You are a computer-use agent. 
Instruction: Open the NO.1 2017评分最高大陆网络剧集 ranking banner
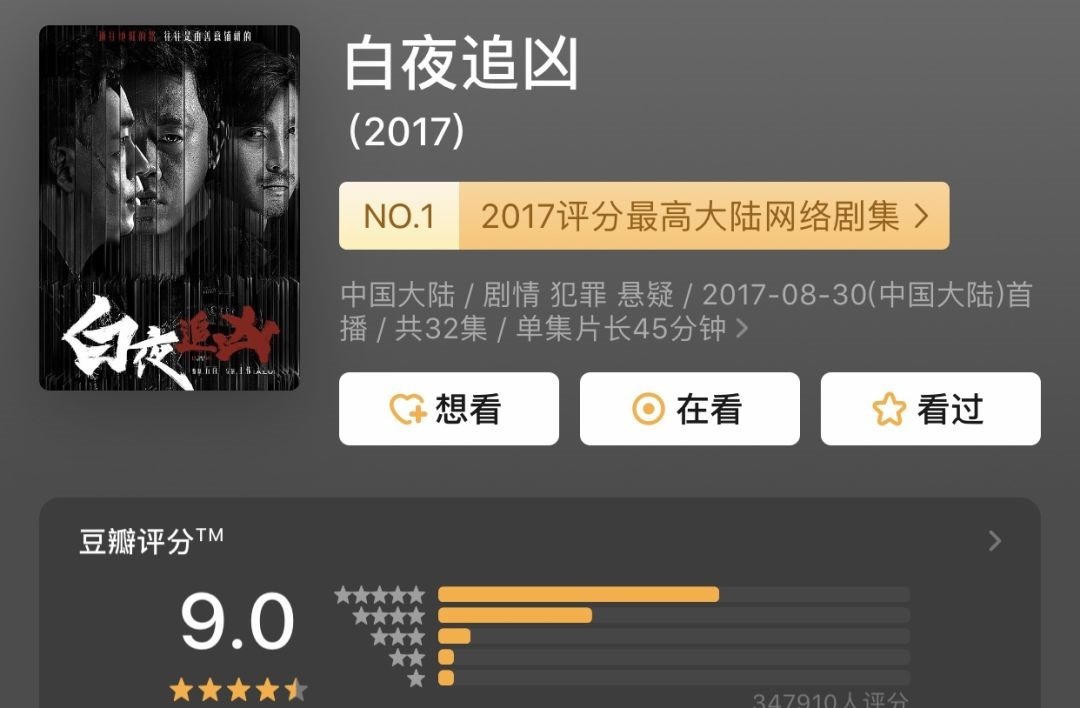(644, 216)
